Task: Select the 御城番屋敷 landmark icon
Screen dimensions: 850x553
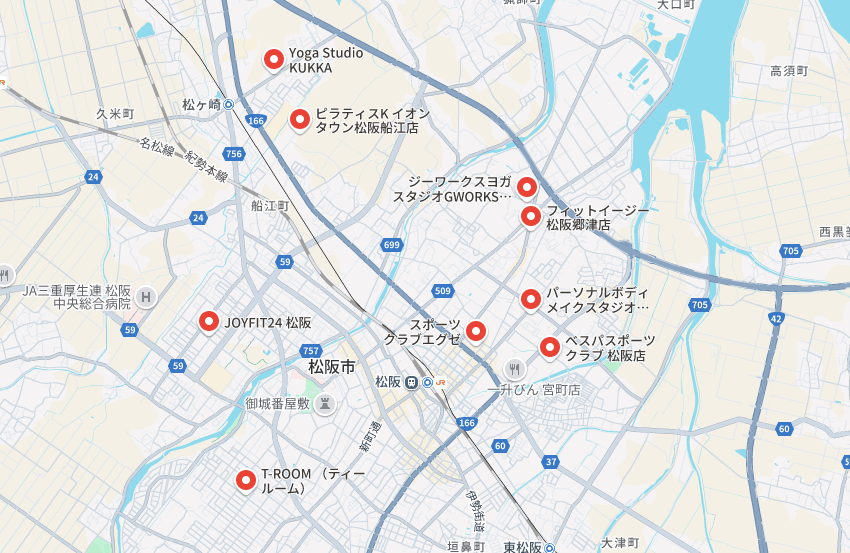Action: point(324,403)
